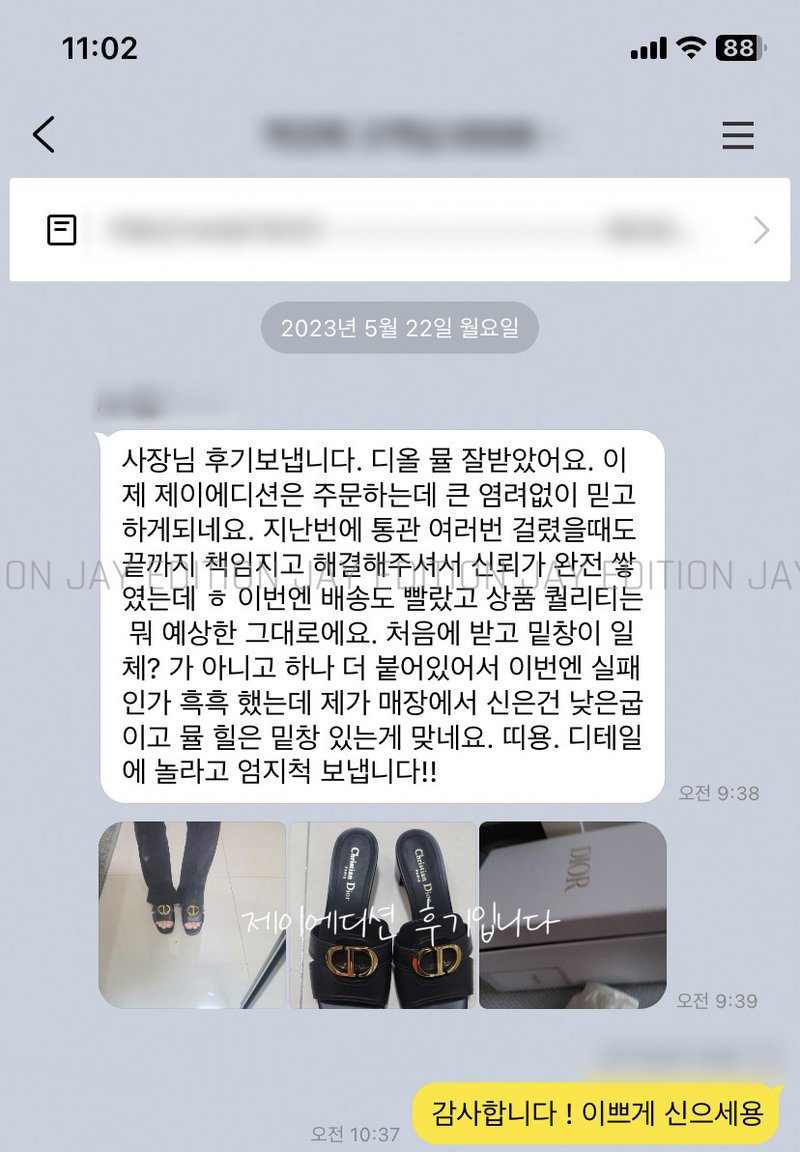Open the chat room hamburger menu
Image resolution: width=800 pixels, height=1152 pixels.
738,134
